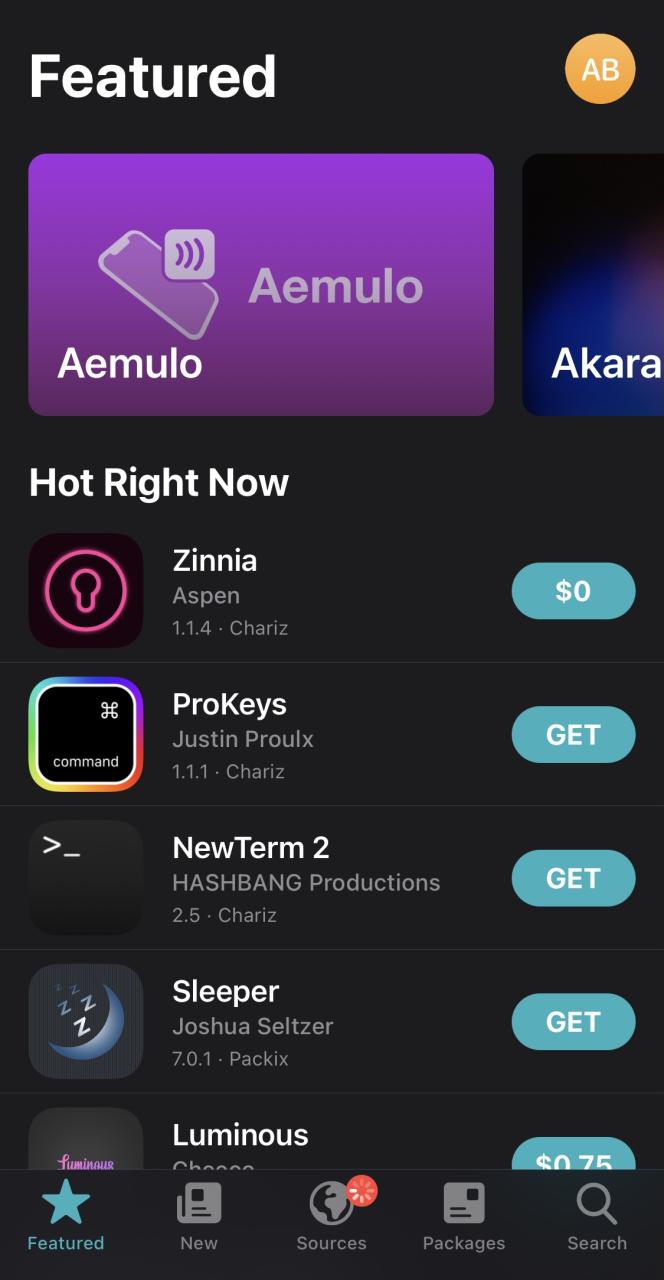Get the ProKeys package
Viewport: 664px width, 1280px height.
point(573,735)
